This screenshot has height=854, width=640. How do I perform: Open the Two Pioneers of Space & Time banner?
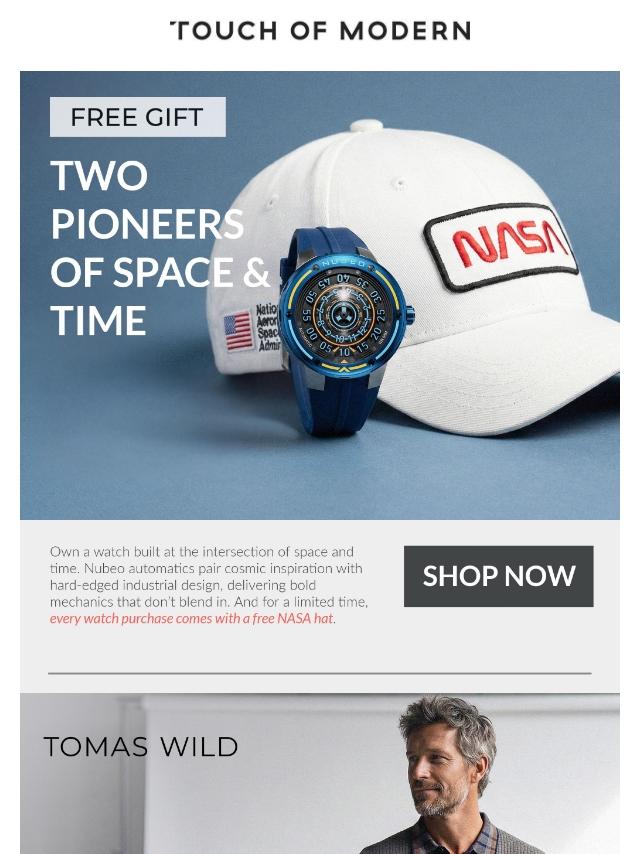click(x=320, y=295)
